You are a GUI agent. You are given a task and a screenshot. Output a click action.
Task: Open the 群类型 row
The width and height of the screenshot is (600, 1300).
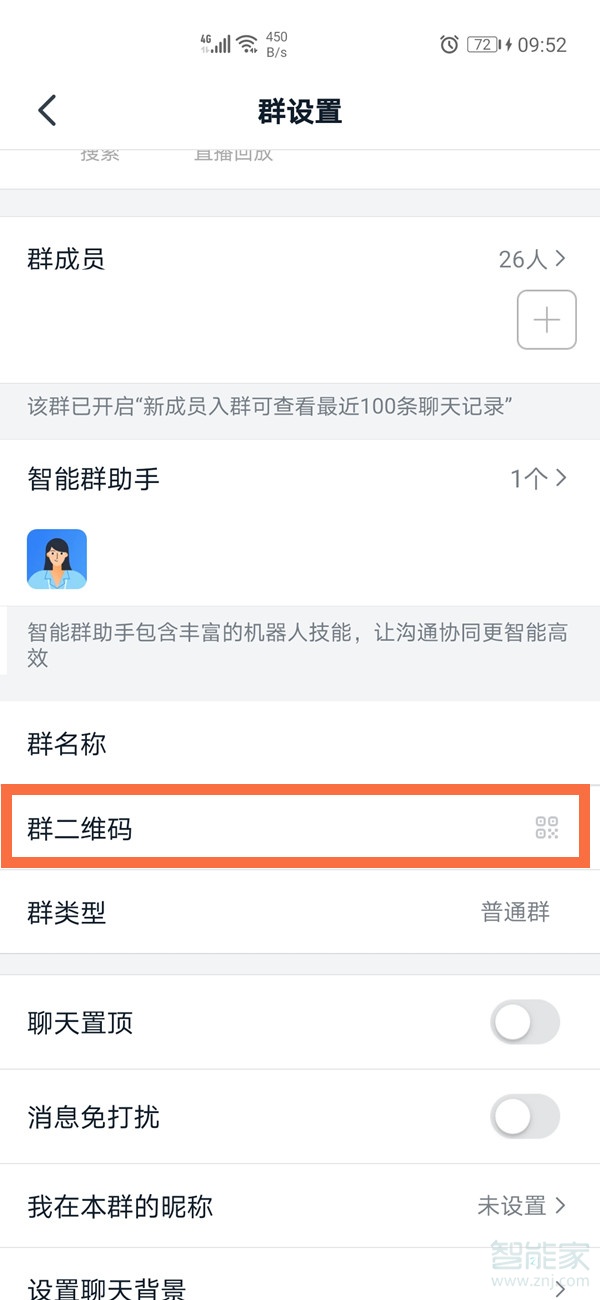(x=300, y=912)
